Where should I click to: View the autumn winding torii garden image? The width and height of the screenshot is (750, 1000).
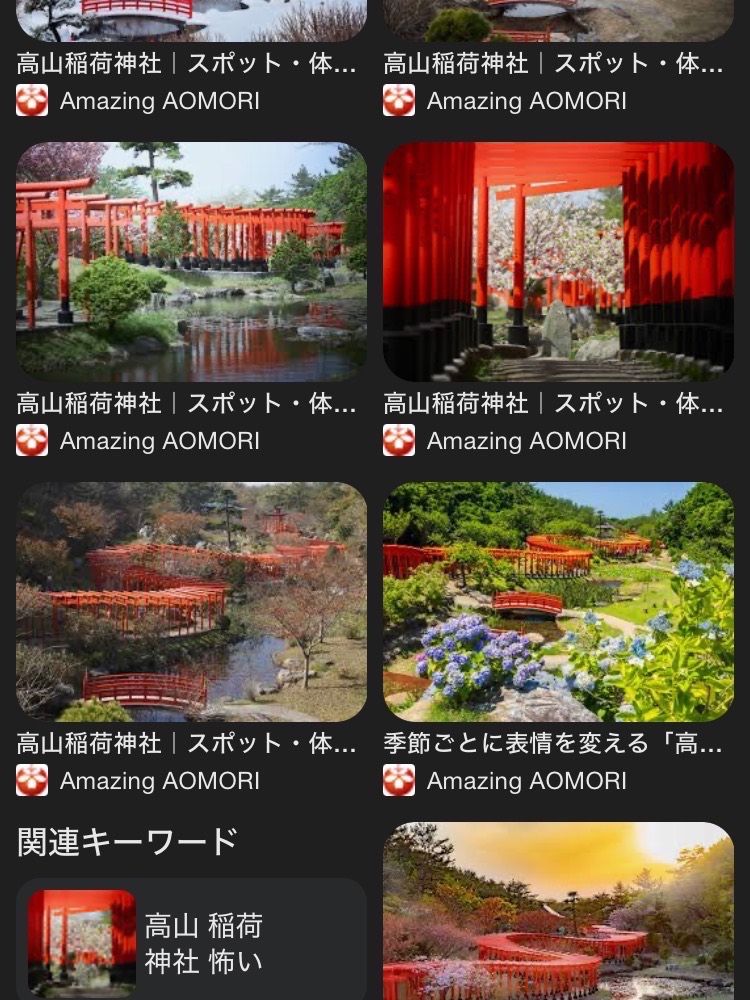(191, 602)
